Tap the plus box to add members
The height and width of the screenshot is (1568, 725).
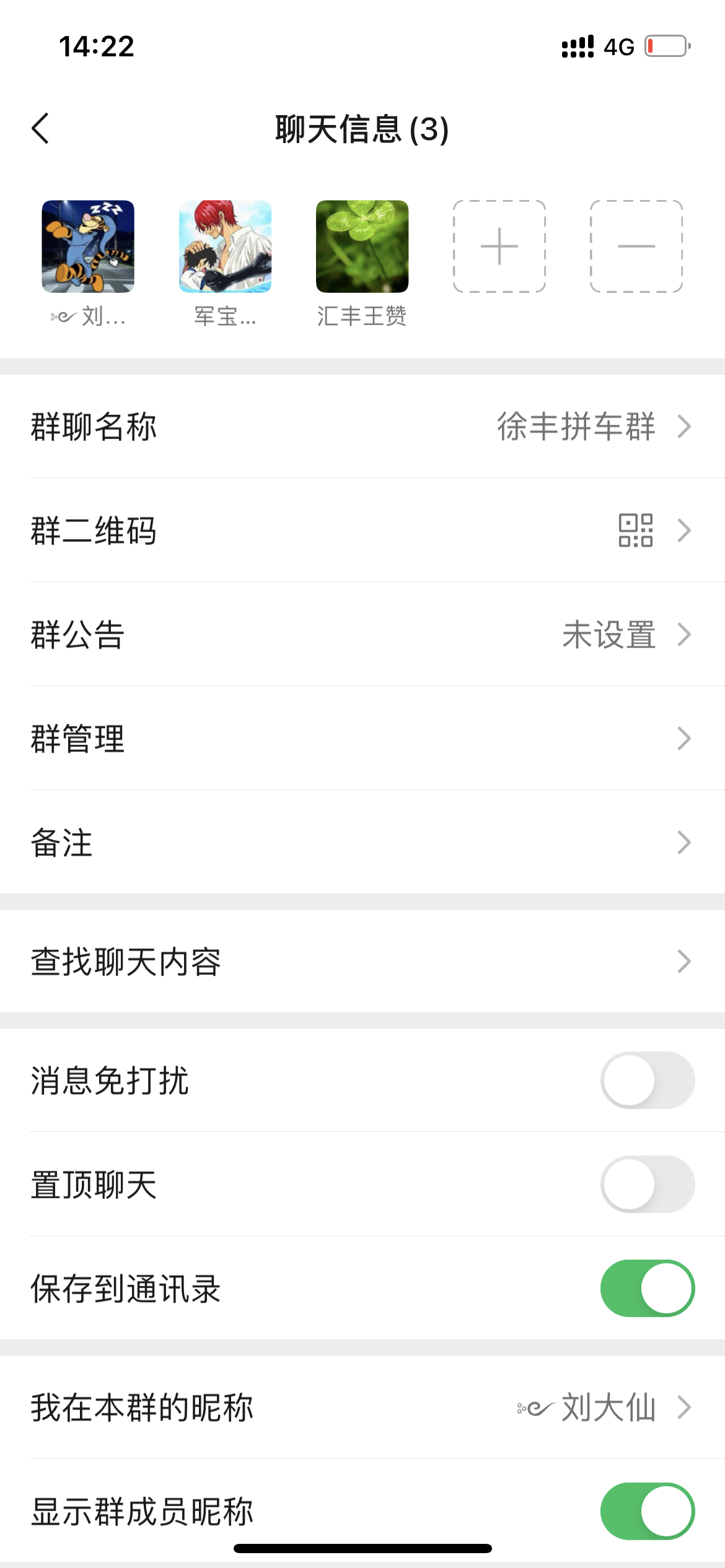(499, 246)
